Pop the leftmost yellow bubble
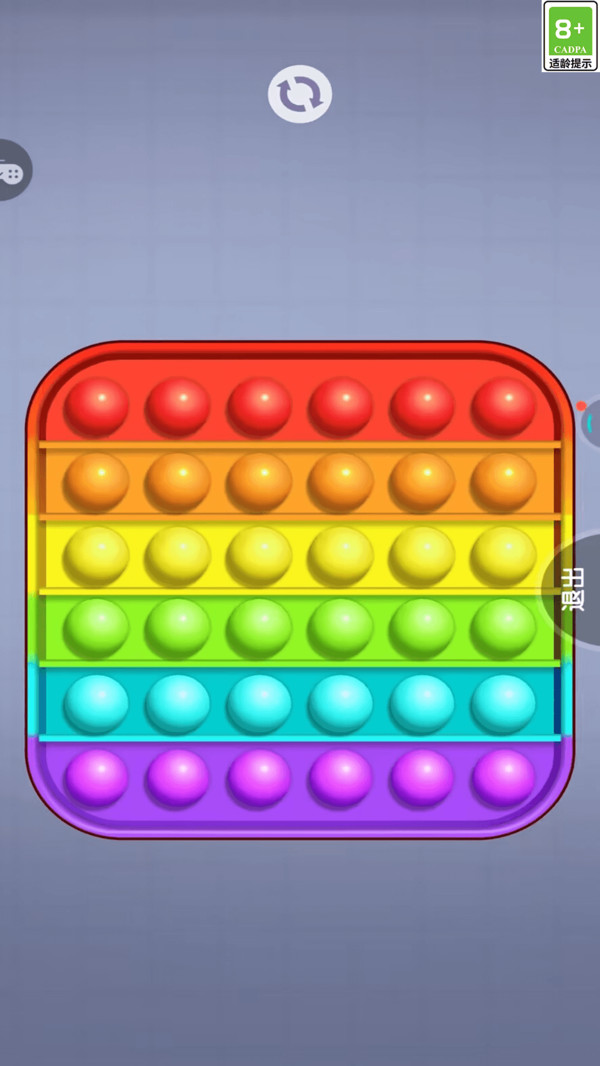The height and width of the screenshot is (1066, 600). (97, 556)
